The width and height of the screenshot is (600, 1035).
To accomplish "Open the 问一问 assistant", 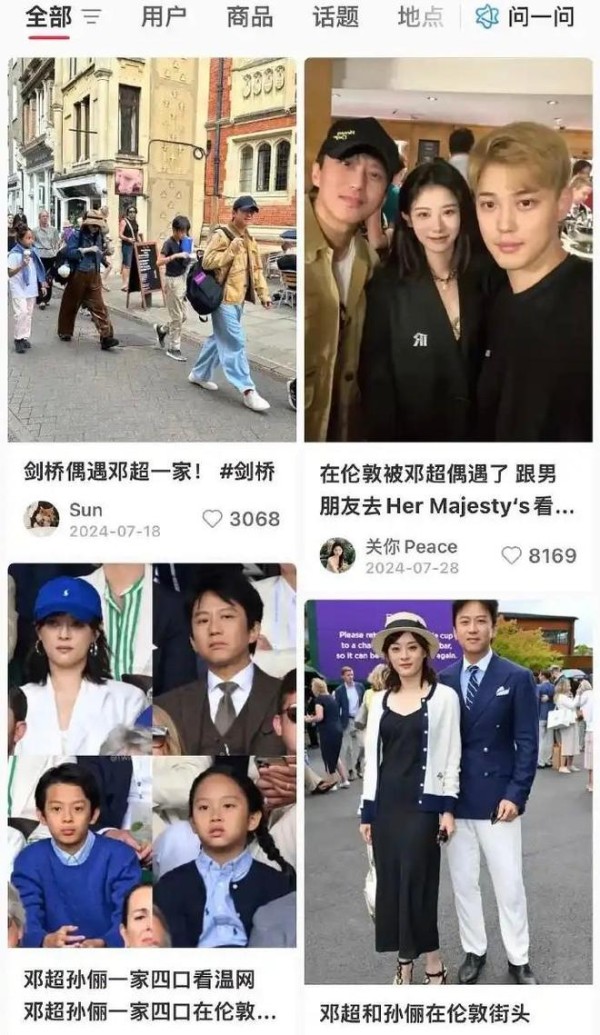I will 525,17.
